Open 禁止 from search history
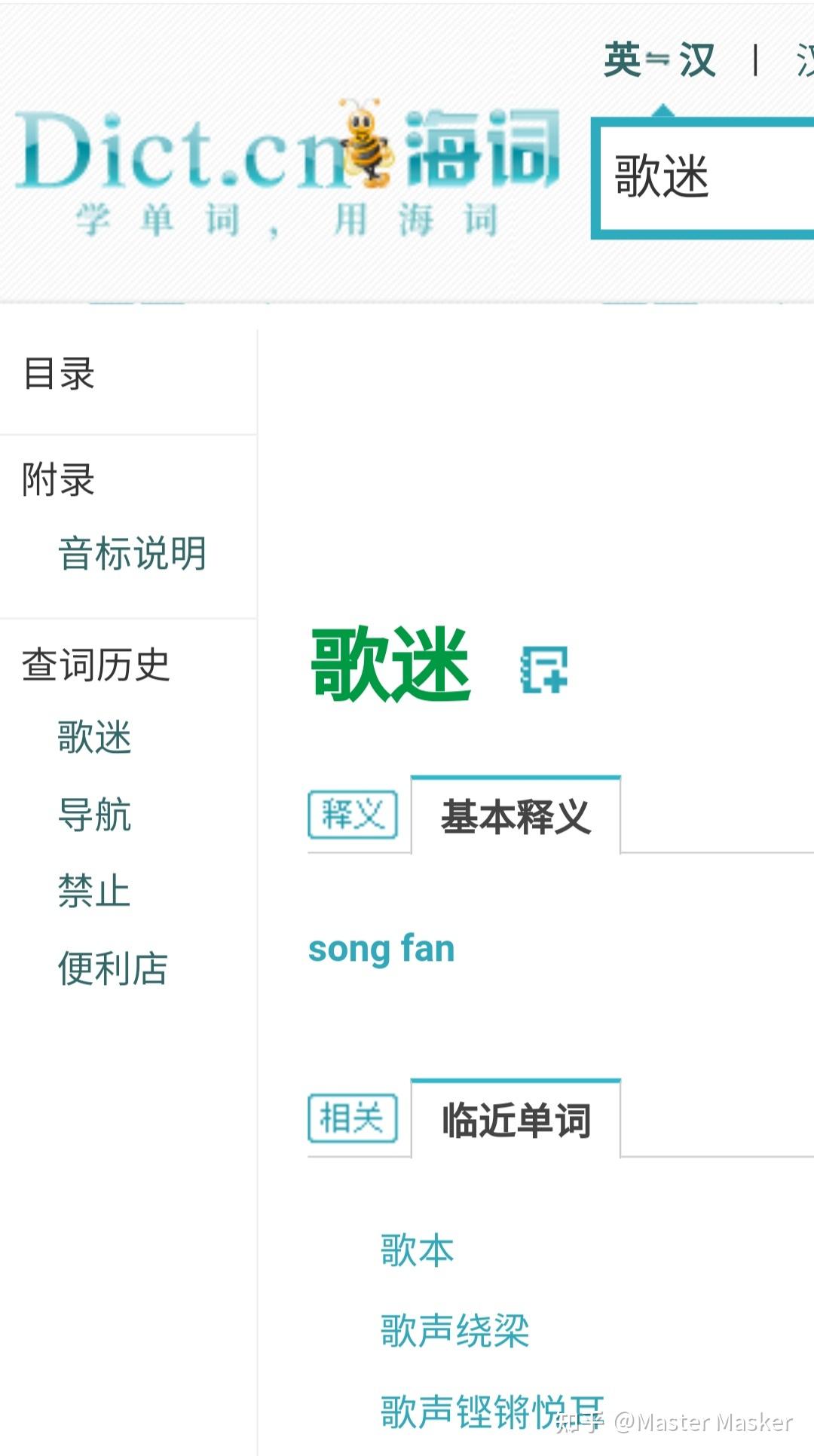This screenshot has height=1456, width=814. click(95, 892)
